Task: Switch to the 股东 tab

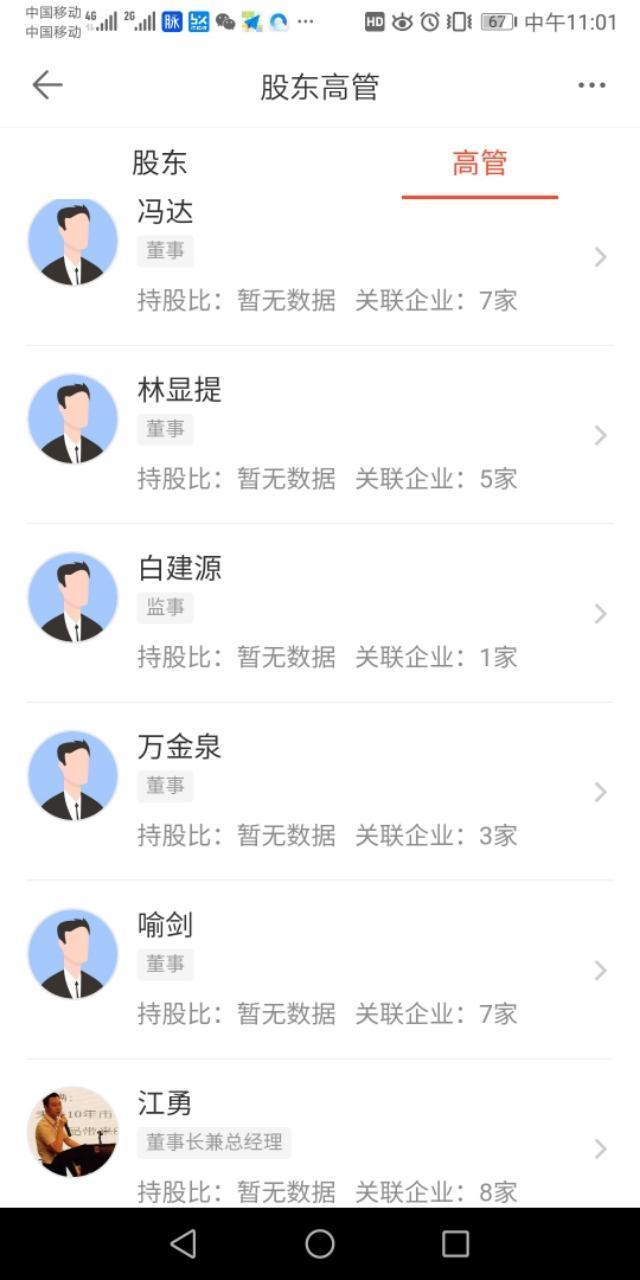Action: (x=160, y=163)
